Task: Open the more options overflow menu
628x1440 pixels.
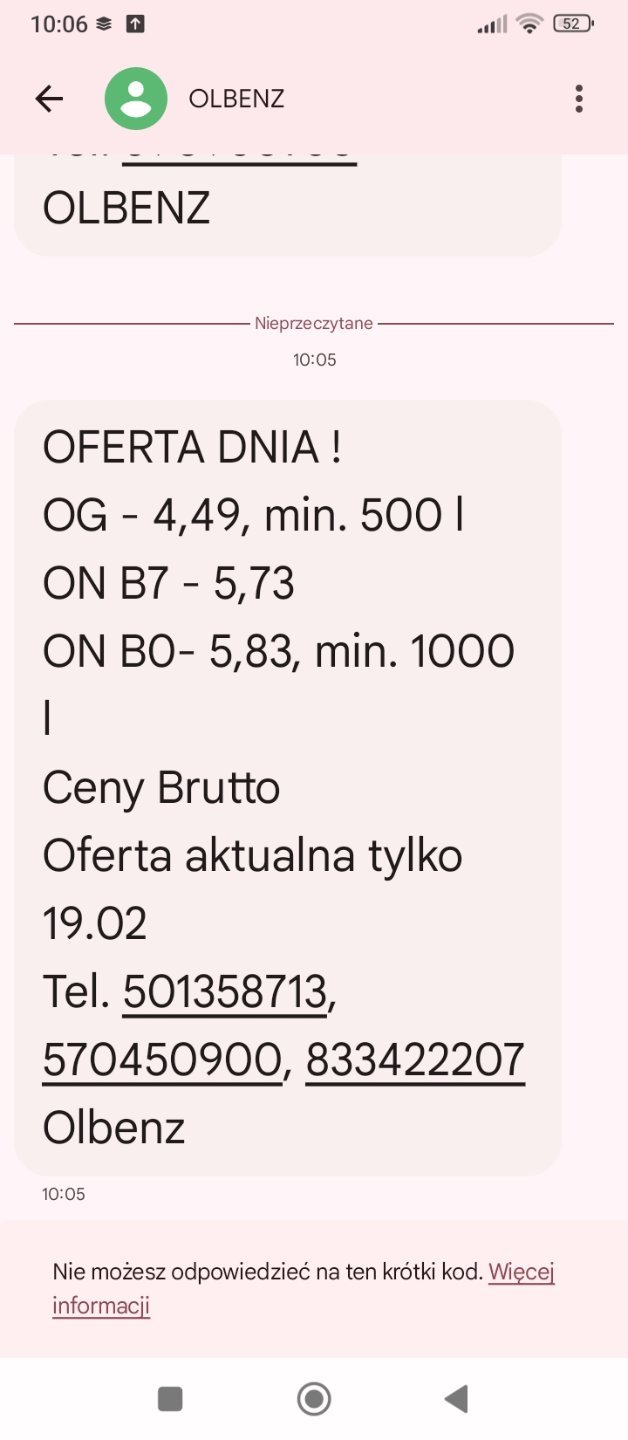Action: click(578, 98)
